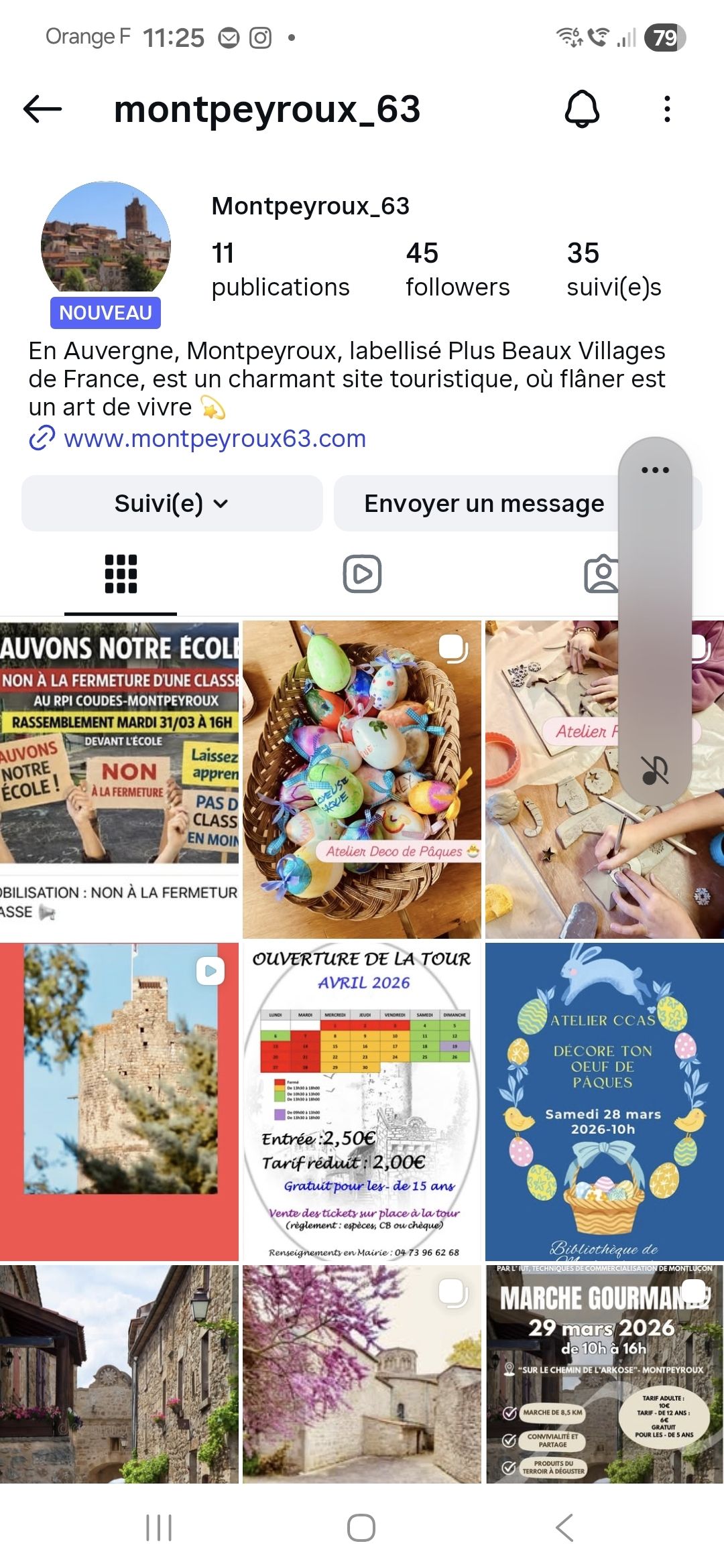724x1568 pixels.
Task: Switch to the Reels tab
Action: coord(362,574)
